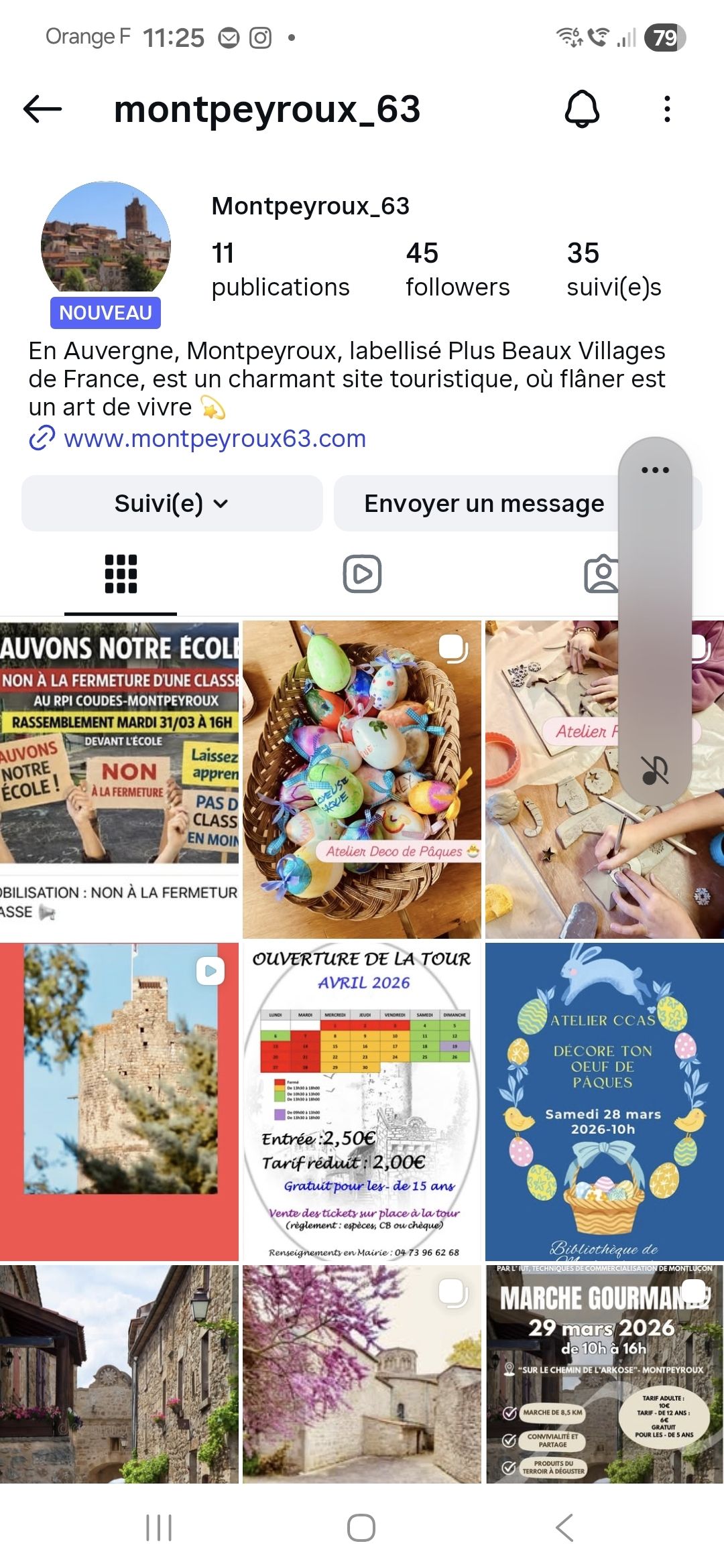724x1568 pixels.
Task: Switch to the Reels tab
Action: coord(362,574)
